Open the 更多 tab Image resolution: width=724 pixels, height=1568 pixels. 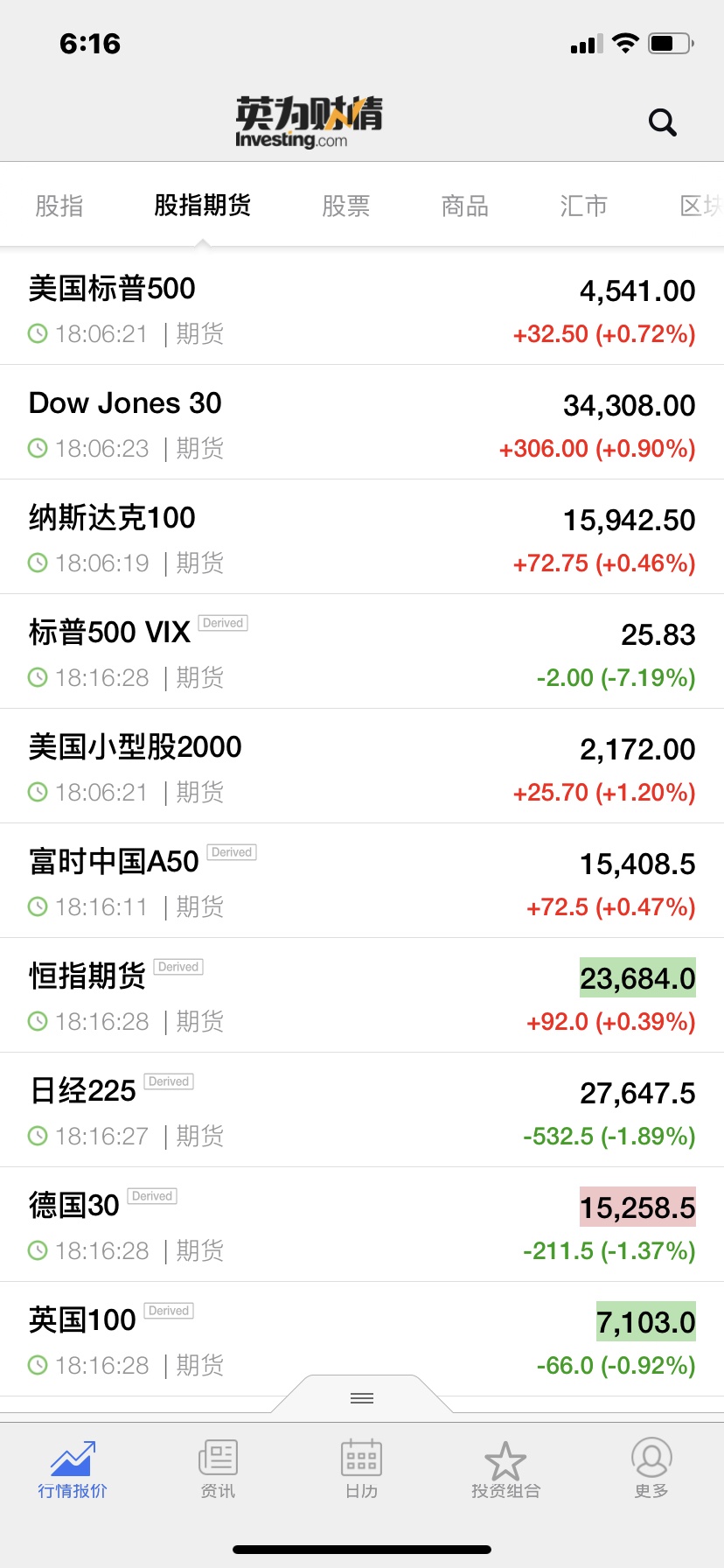[651, 1469]
